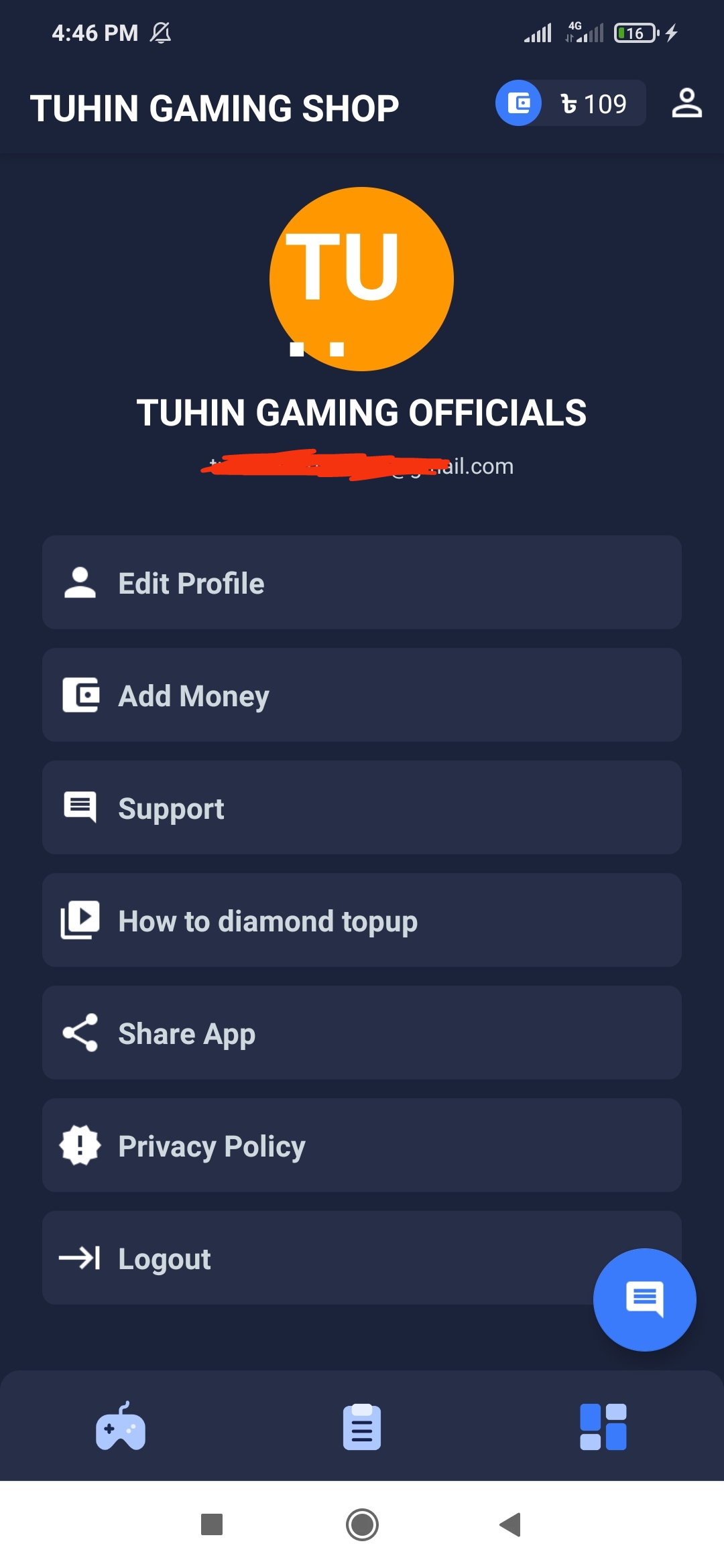This screenshot has height=1568, width=724.
Task: Read the Privacy Policy
Action: [362, 1145]
